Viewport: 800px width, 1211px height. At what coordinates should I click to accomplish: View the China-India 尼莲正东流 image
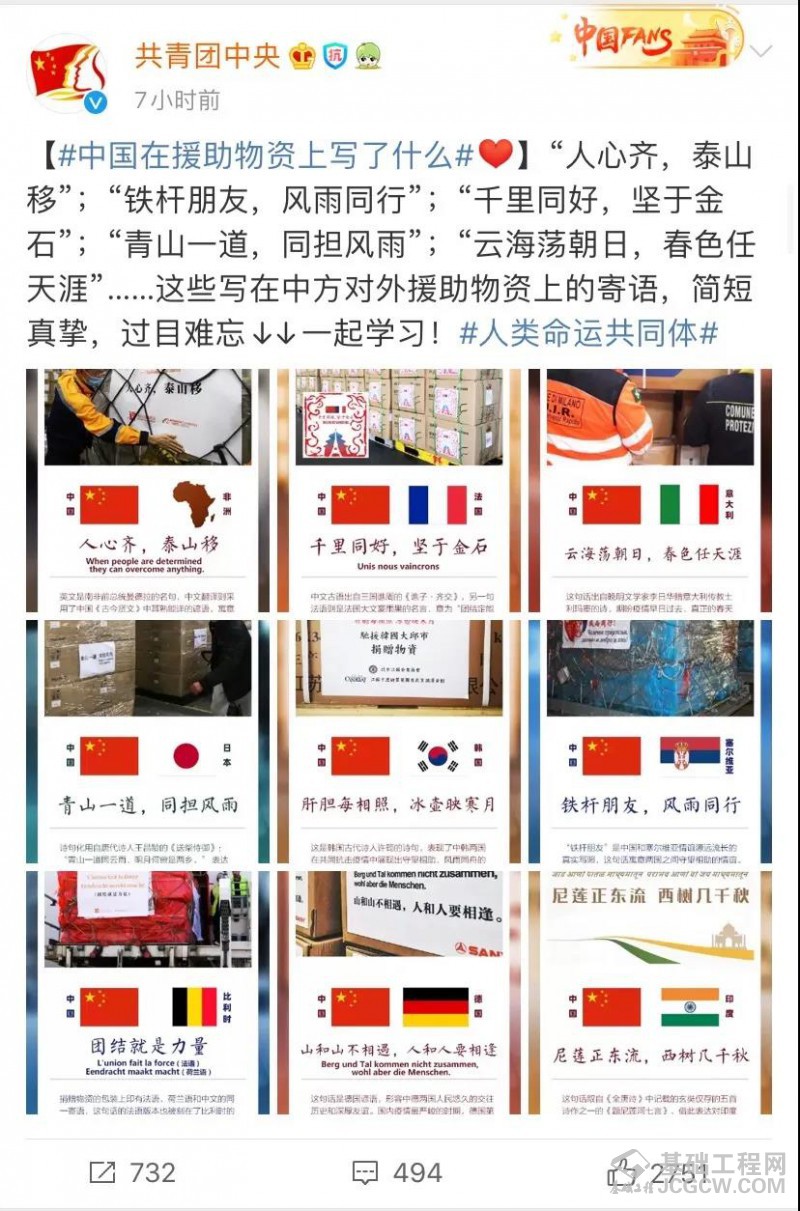[650, 992]
